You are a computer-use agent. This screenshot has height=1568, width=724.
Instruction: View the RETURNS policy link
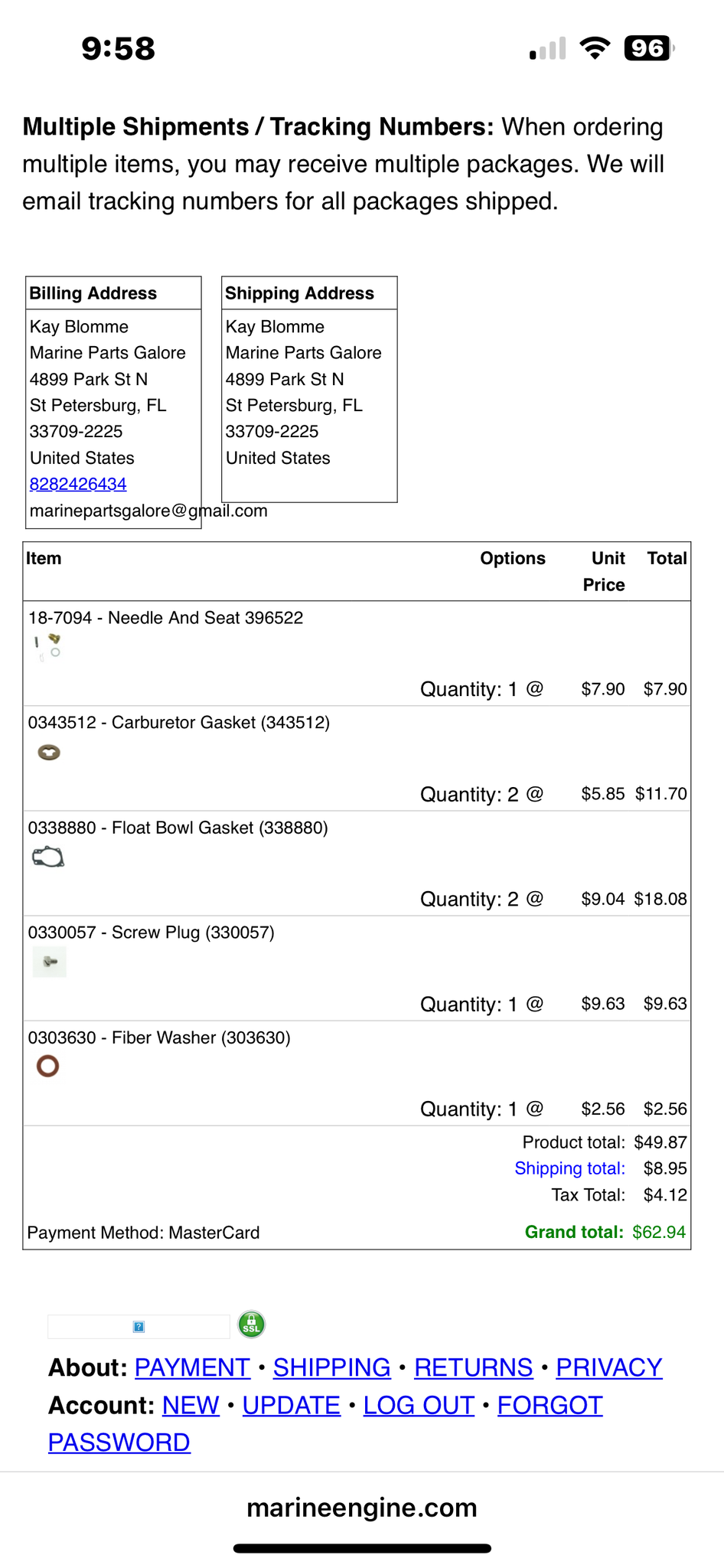click(474, 1367)
